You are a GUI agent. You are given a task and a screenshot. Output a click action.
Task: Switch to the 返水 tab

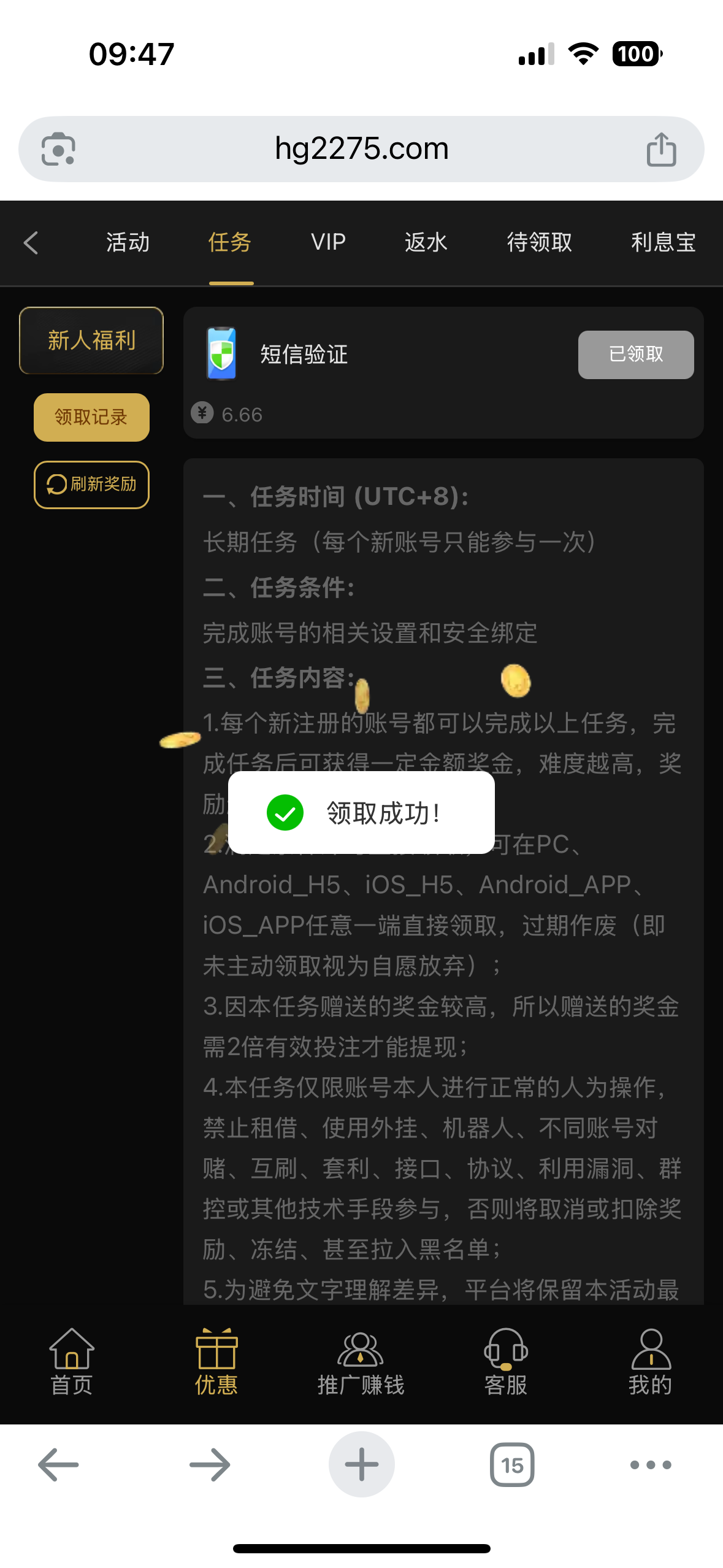(x=426, y=242)
